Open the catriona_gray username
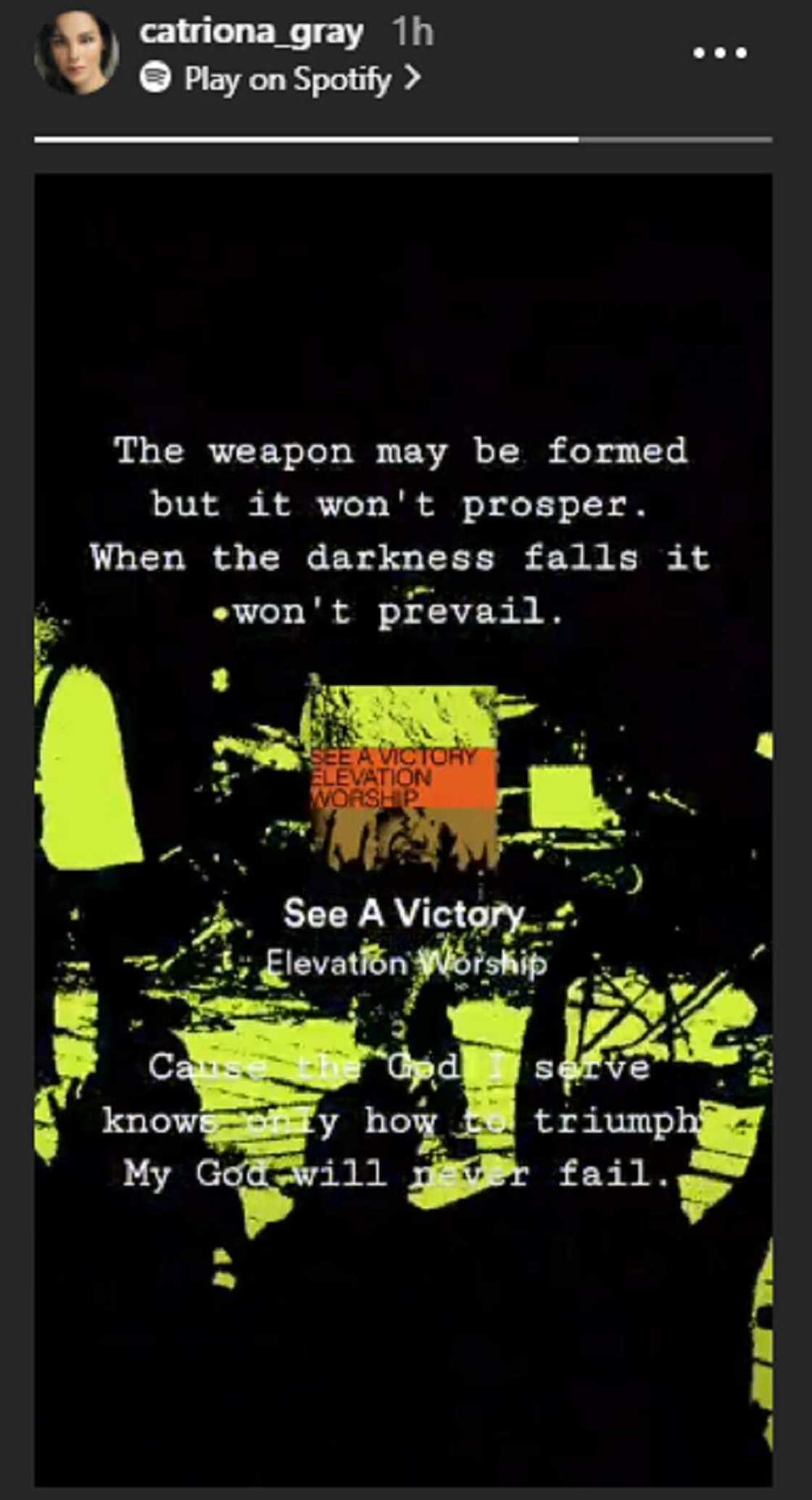Image resolution: width=812 pixels, height=1500 pixels. [x=251, y=32]
